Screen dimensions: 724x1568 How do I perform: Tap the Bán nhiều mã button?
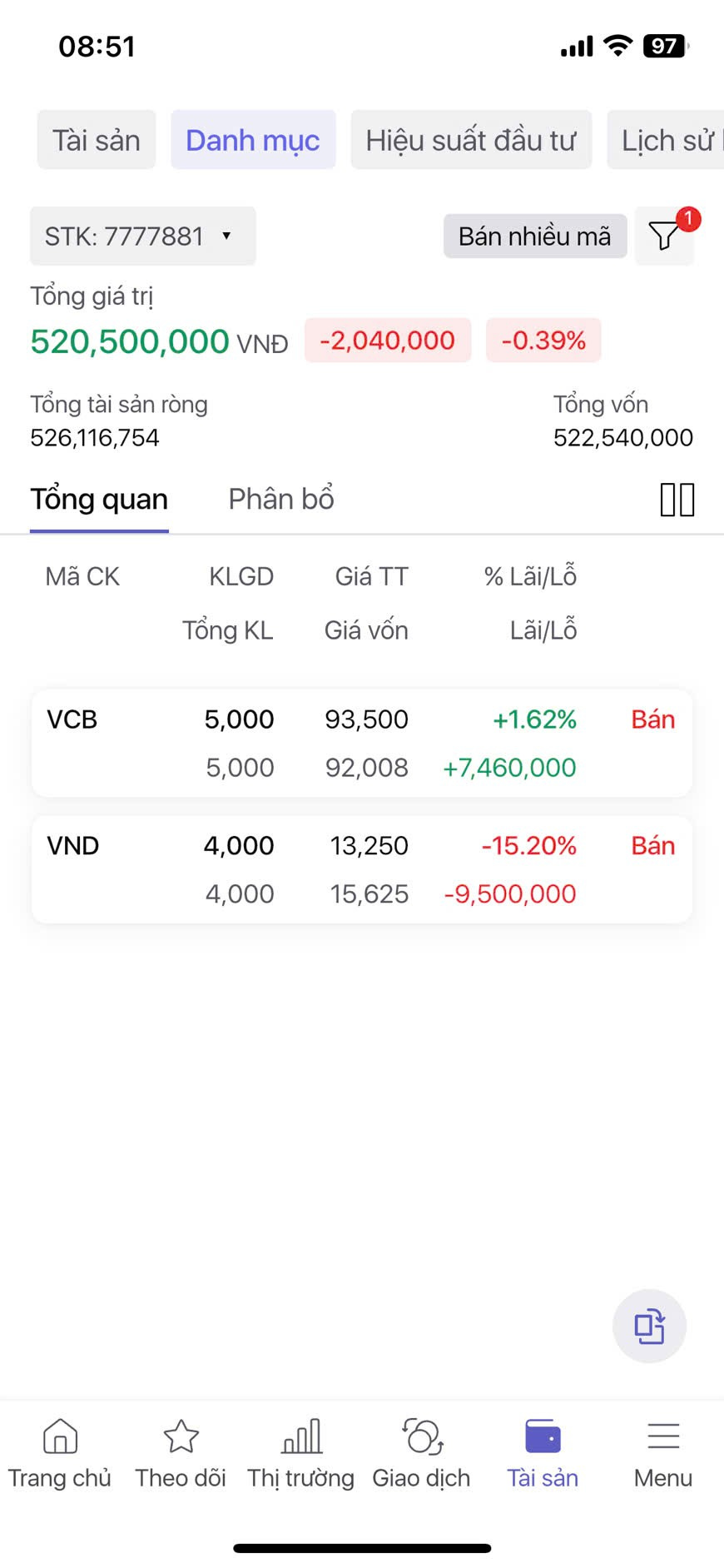coord(535,236)
